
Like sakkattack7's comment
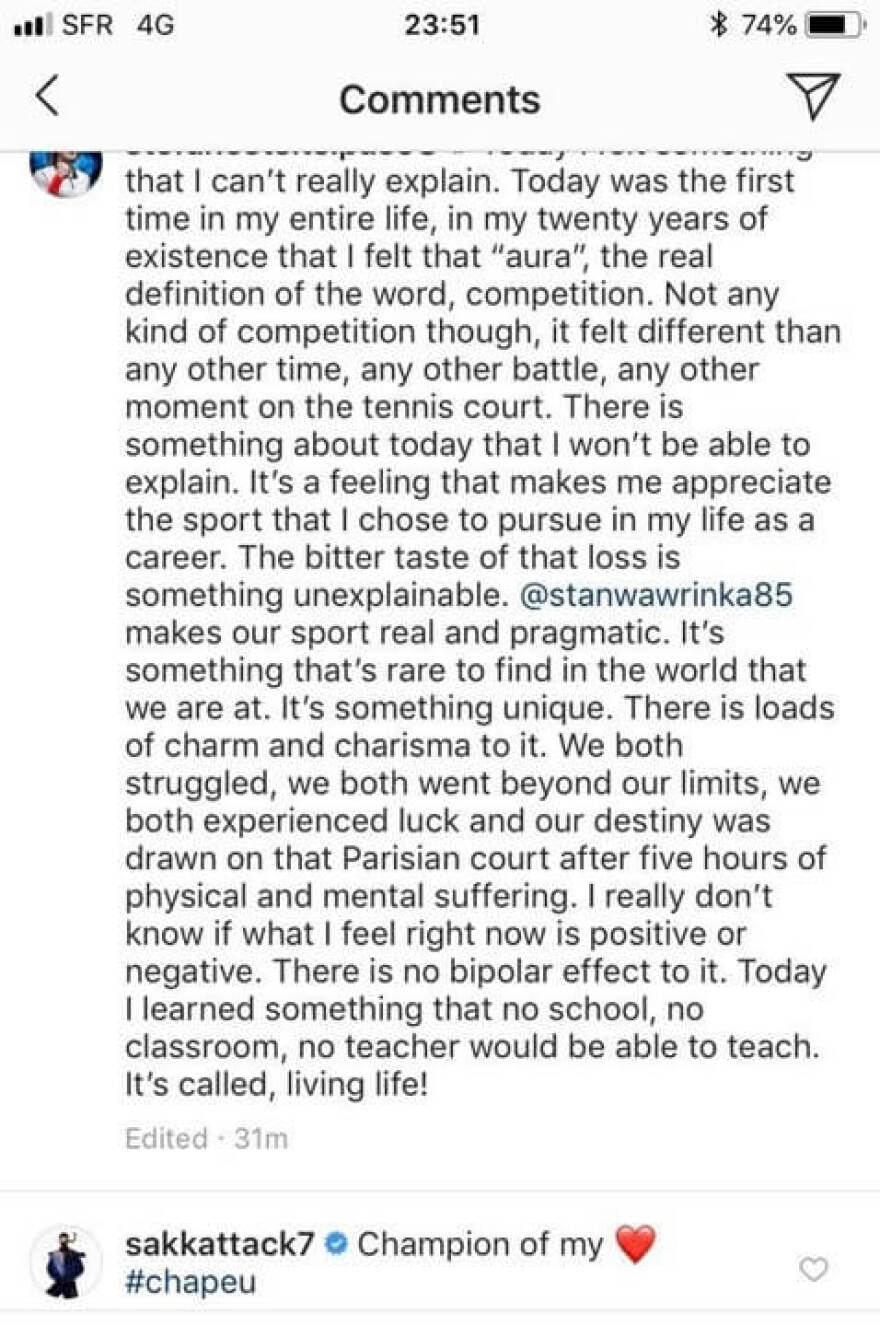815,1269
